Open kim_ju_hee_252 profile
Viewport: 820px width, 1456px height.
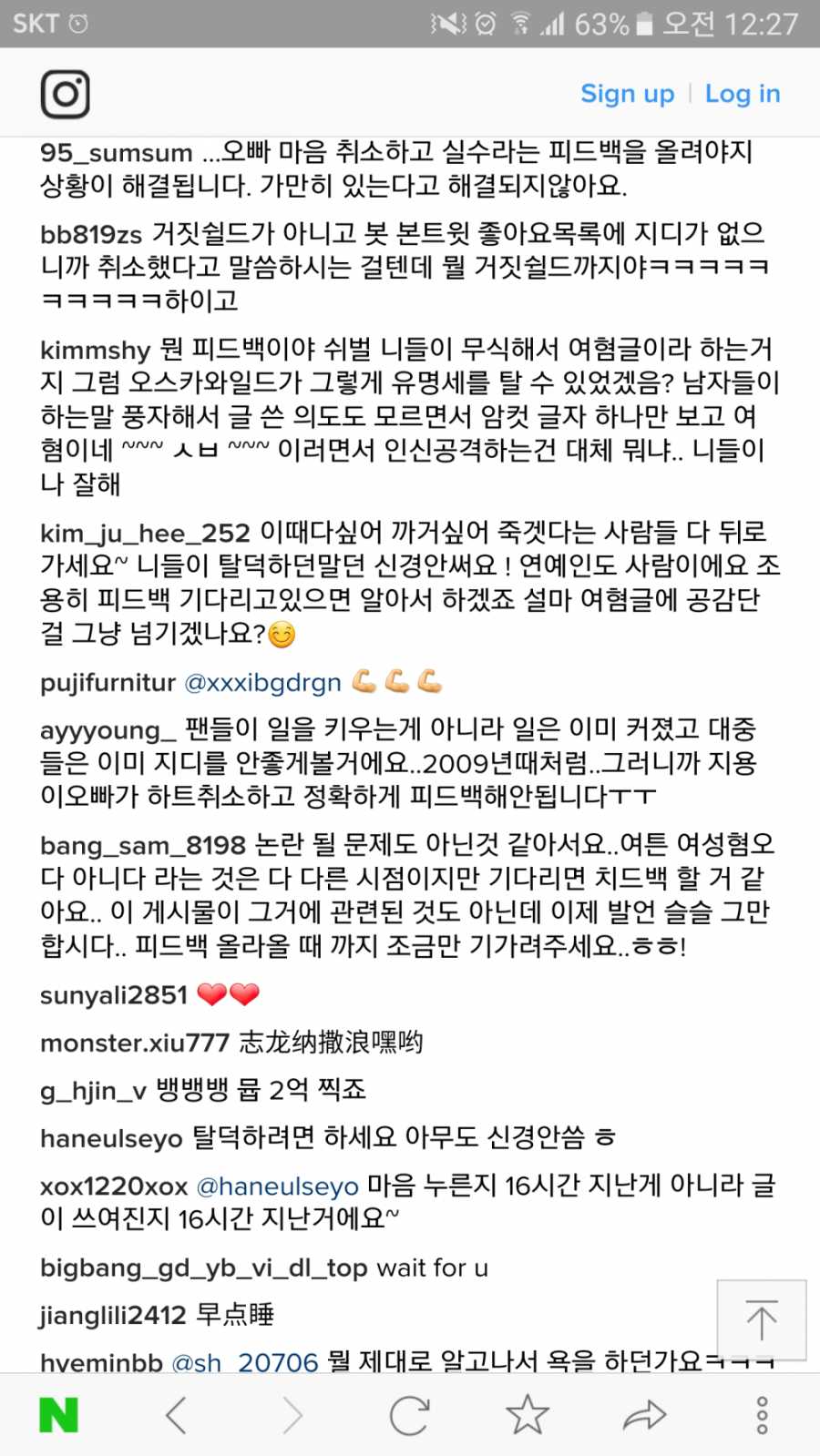point(145,533)
